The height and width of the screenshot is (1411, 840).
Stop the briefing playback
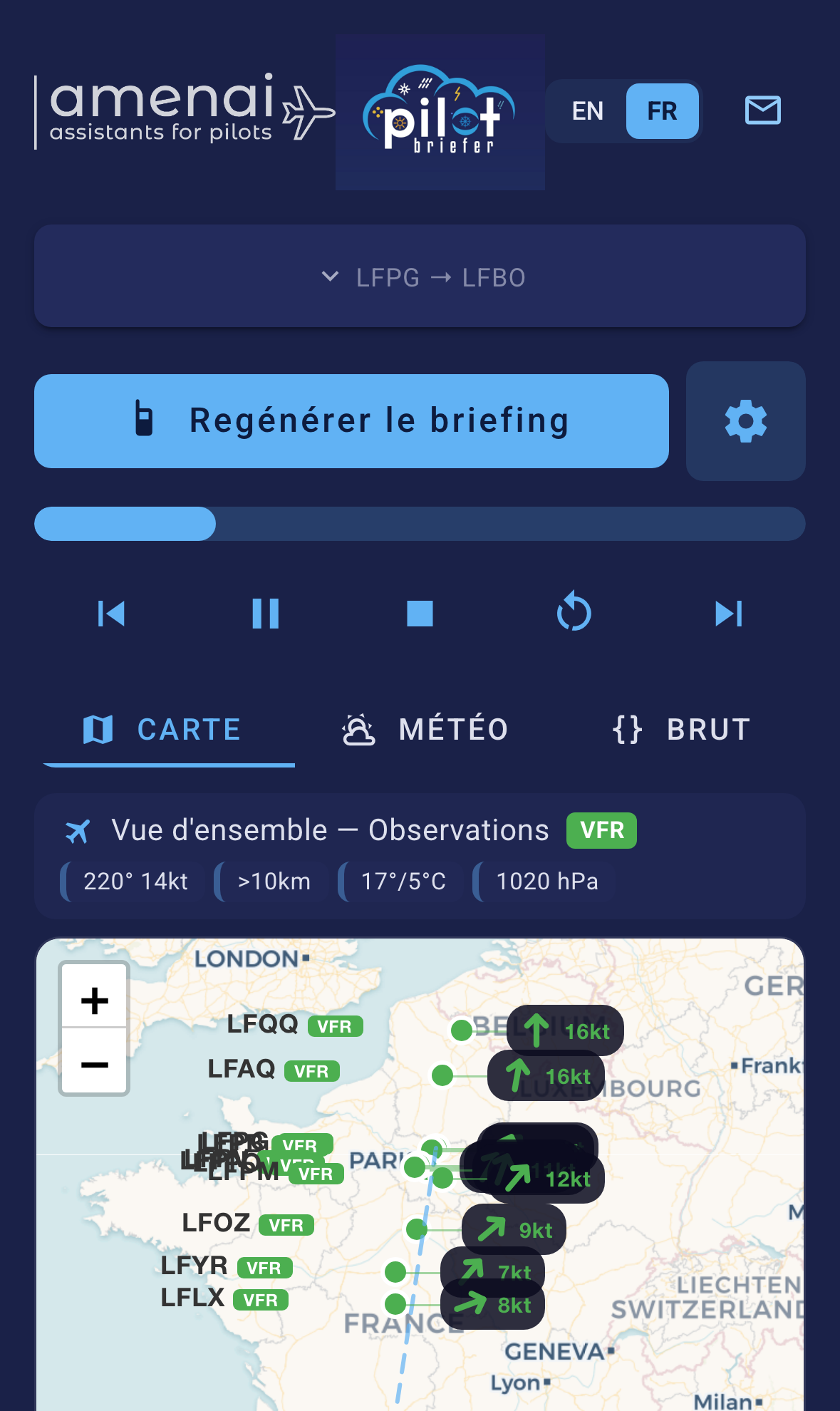[420, 613]
